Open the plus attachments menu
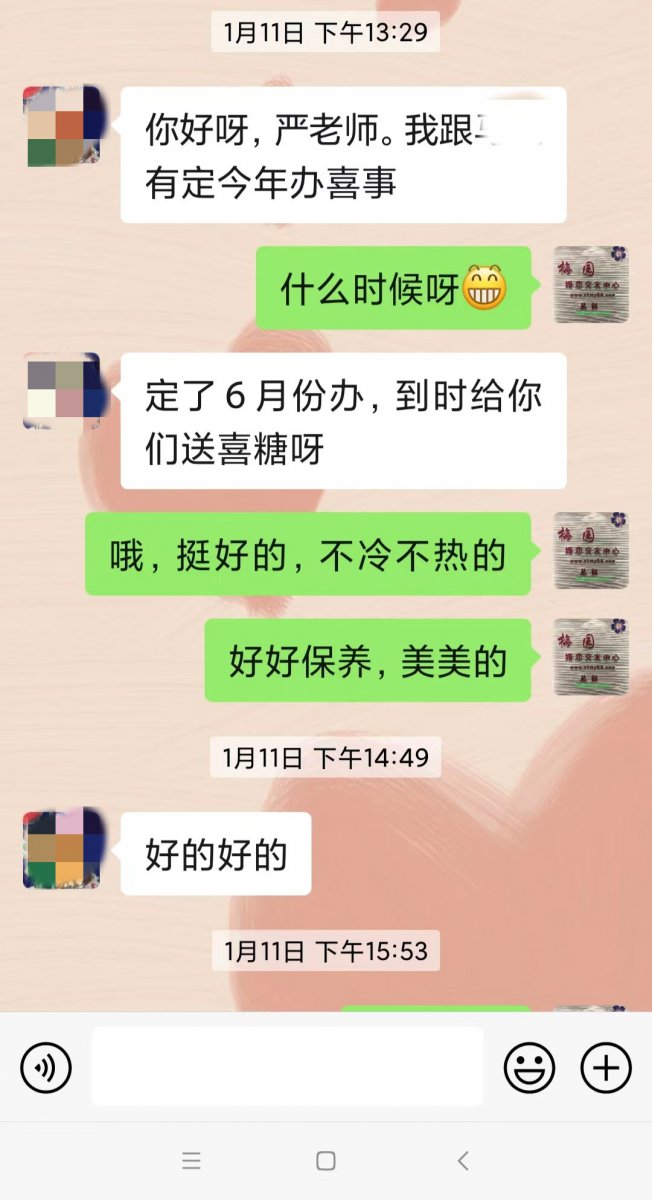The width and height of the screenshot is (652, 1200). [606, 1067]
